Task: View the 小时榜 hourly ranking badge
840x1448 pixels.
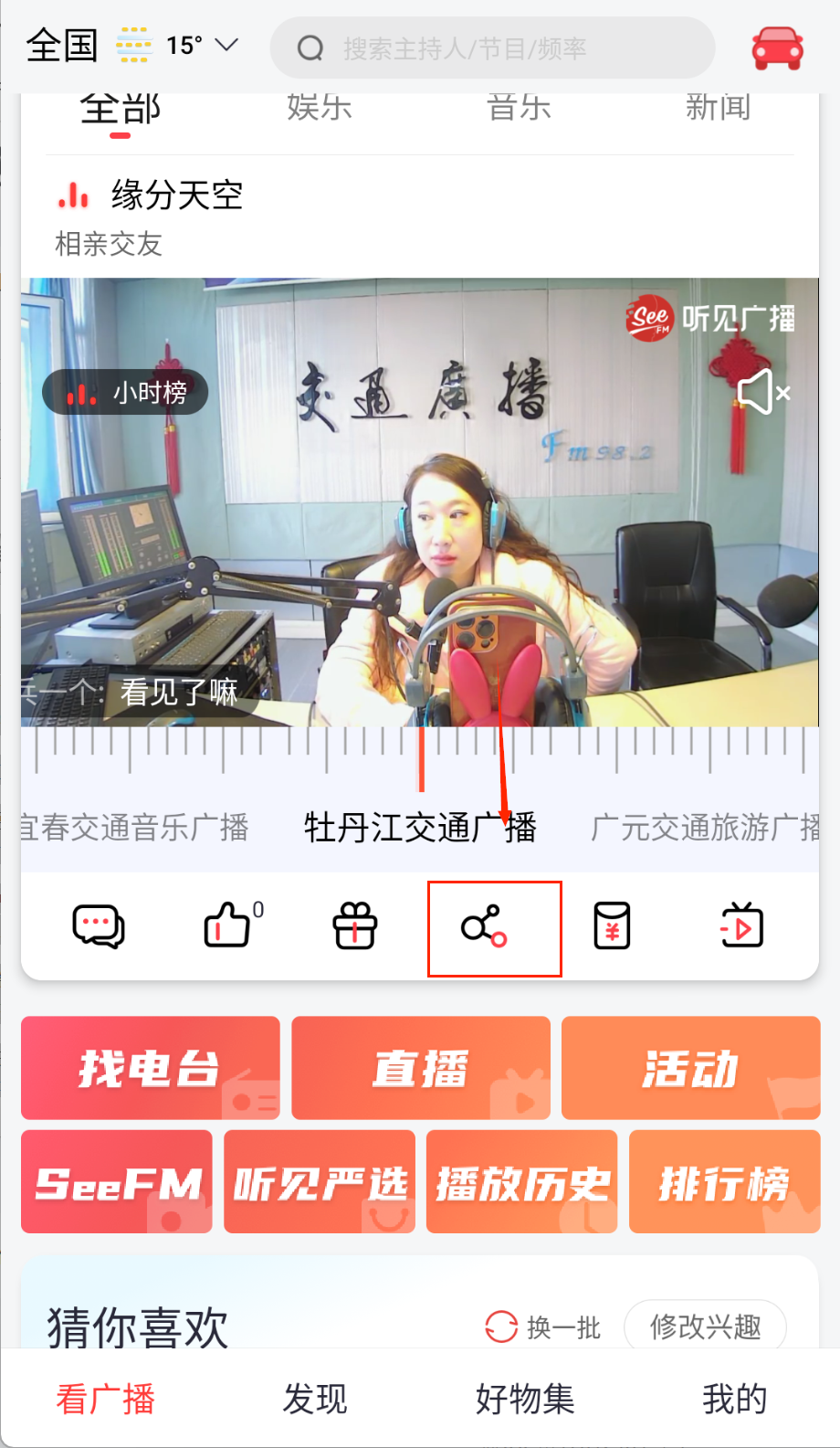Action: pyautogui.click(x=124, y=392)
